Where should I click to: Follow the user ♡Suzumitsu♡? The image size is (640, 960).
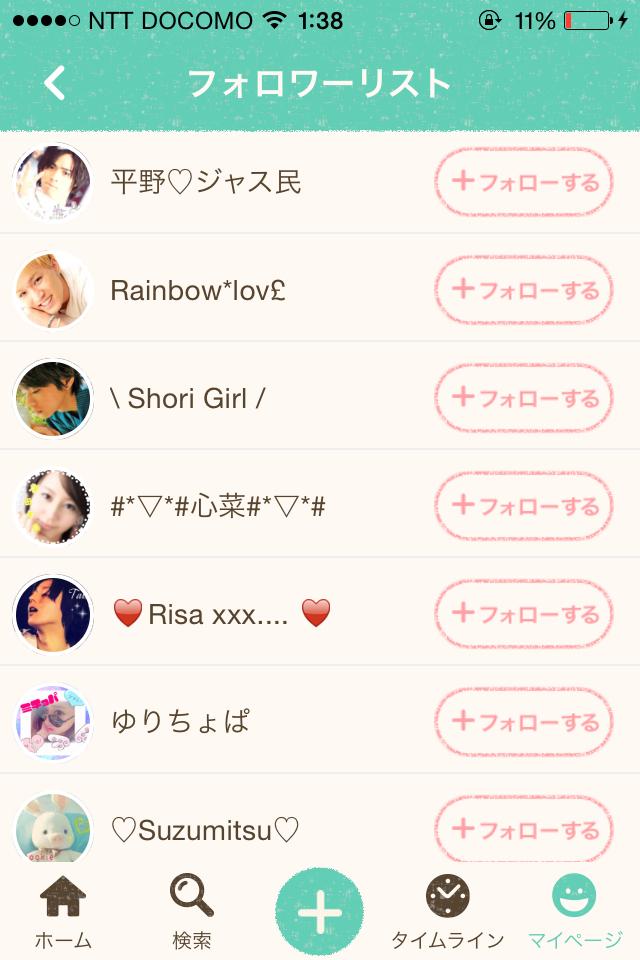point(523,829)
